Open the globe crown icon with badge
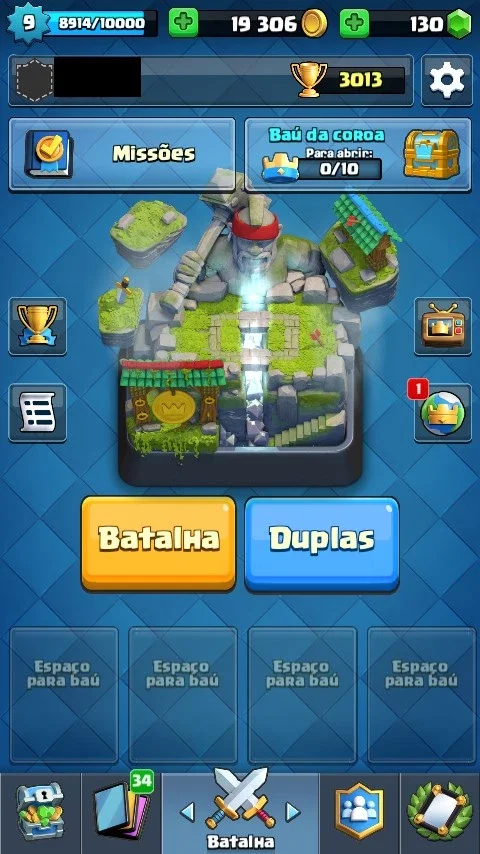 [x=443, y=412]
